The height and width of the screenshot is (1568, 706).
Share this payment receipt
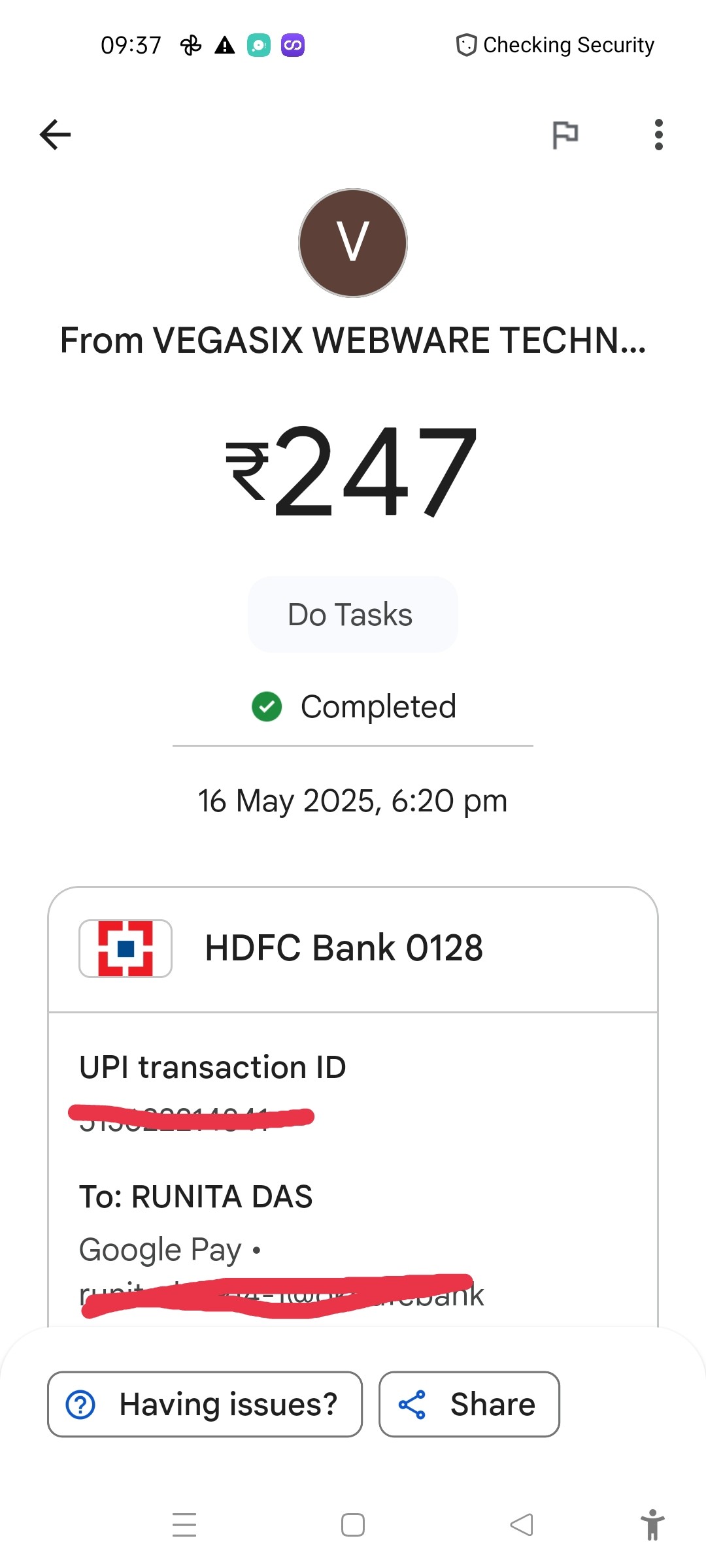point(469,1404)
